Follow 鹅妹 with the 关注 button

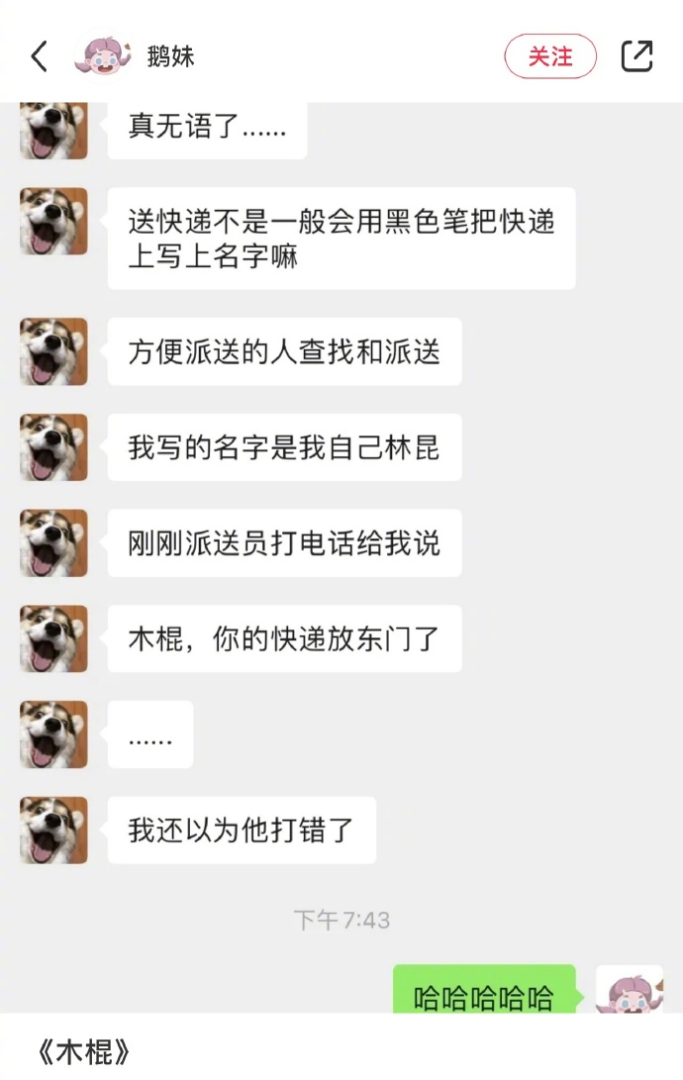(x=550, y=56)
